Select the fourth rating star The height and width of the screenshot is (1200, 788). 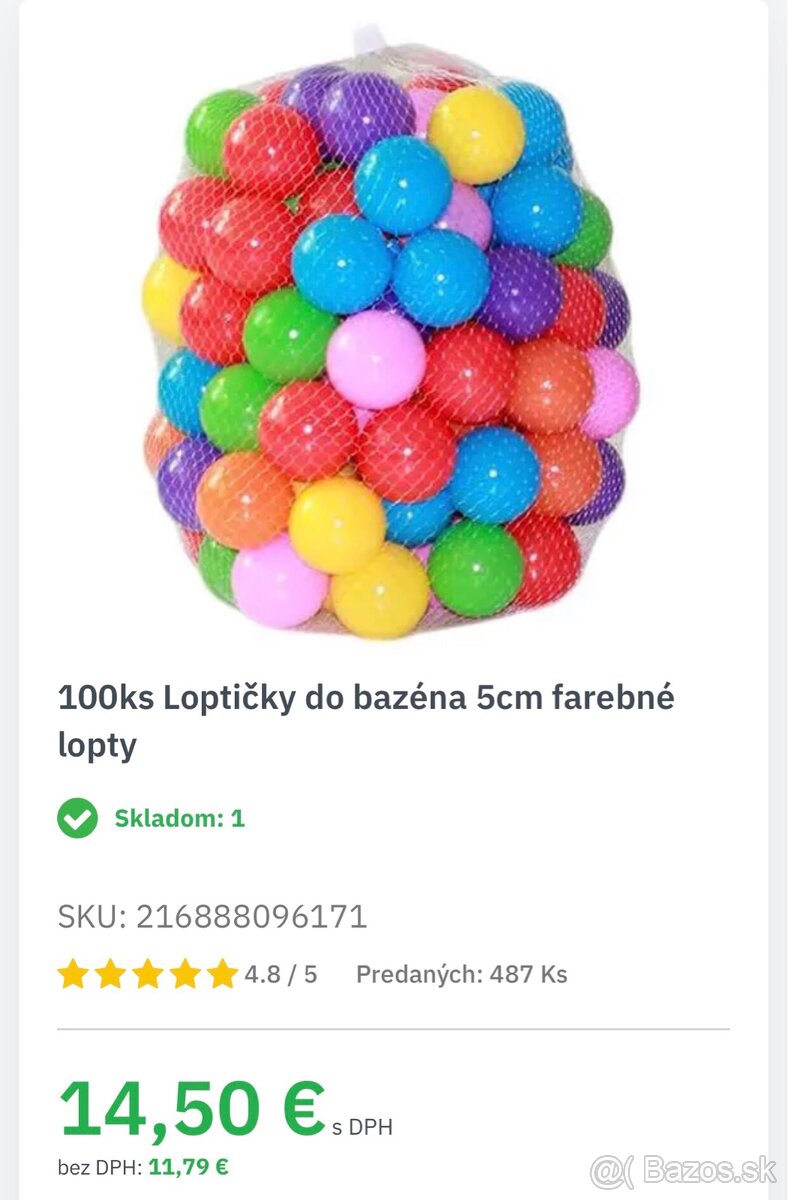186,973
